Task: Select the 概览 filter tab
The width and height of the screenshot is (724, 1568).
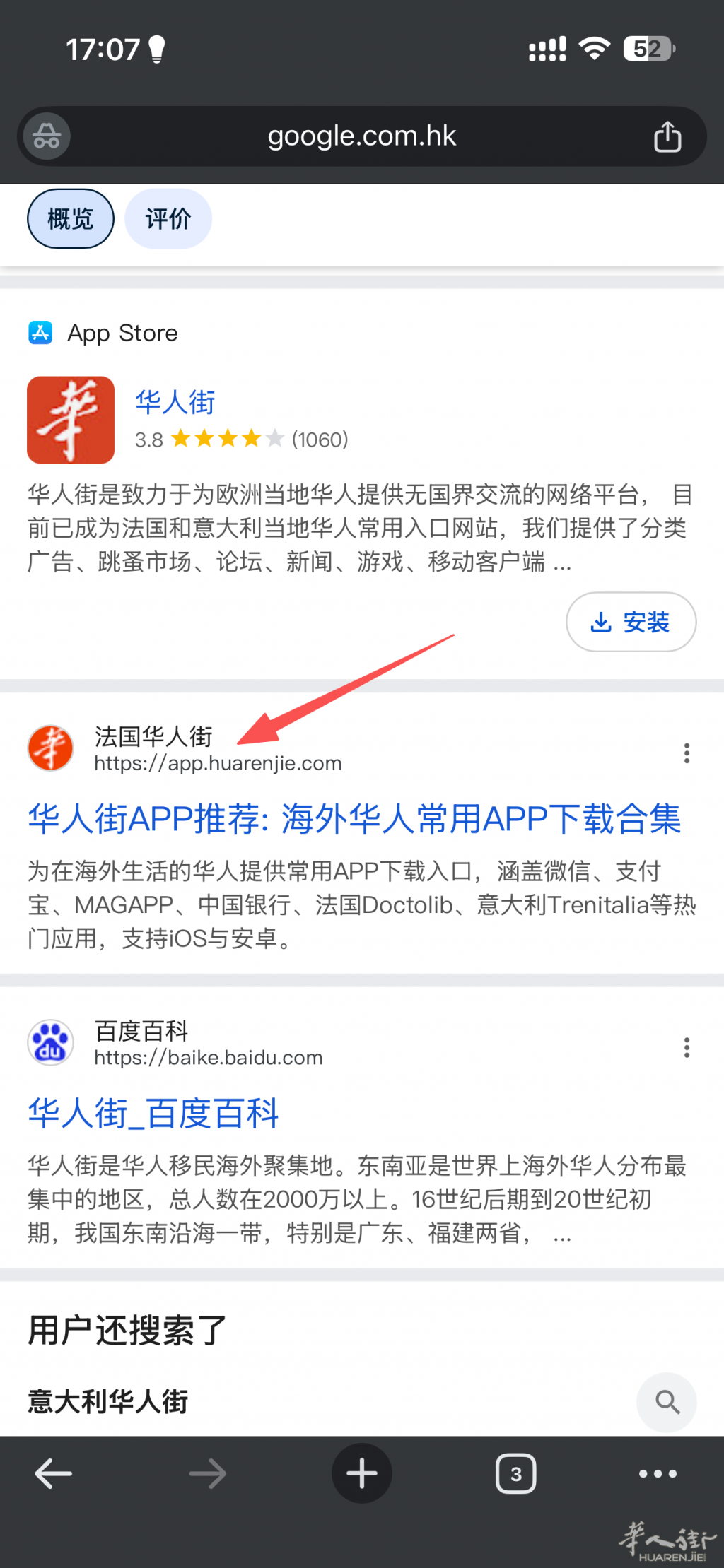Action: pos(70,219)
